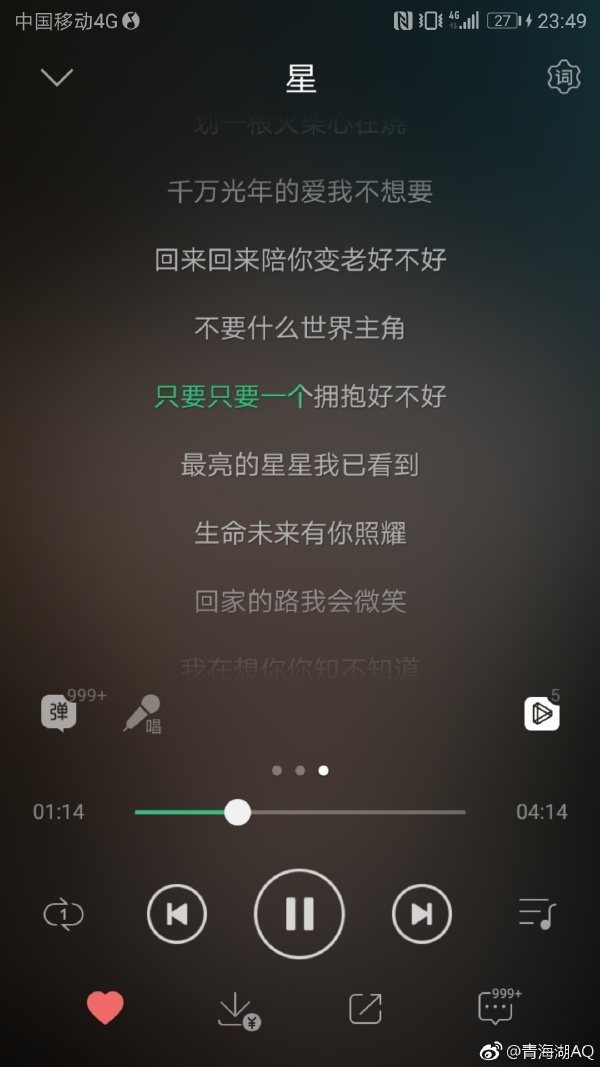Toggle the single-repeat play mode

point(63,913)
